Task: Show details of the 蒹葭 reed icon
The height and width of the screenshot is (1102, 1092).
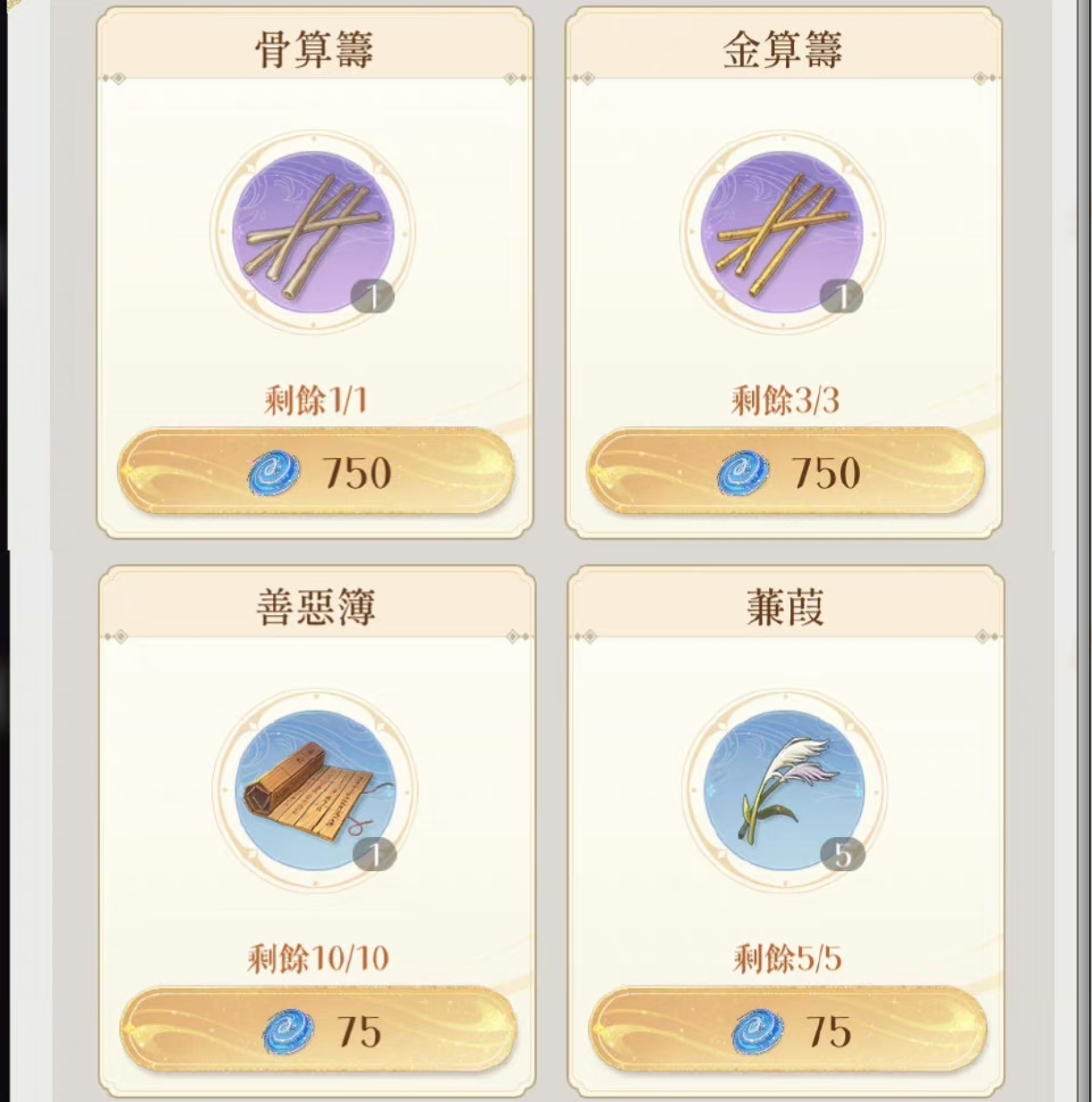Action: pyautogui.click(x=784, y=790)
